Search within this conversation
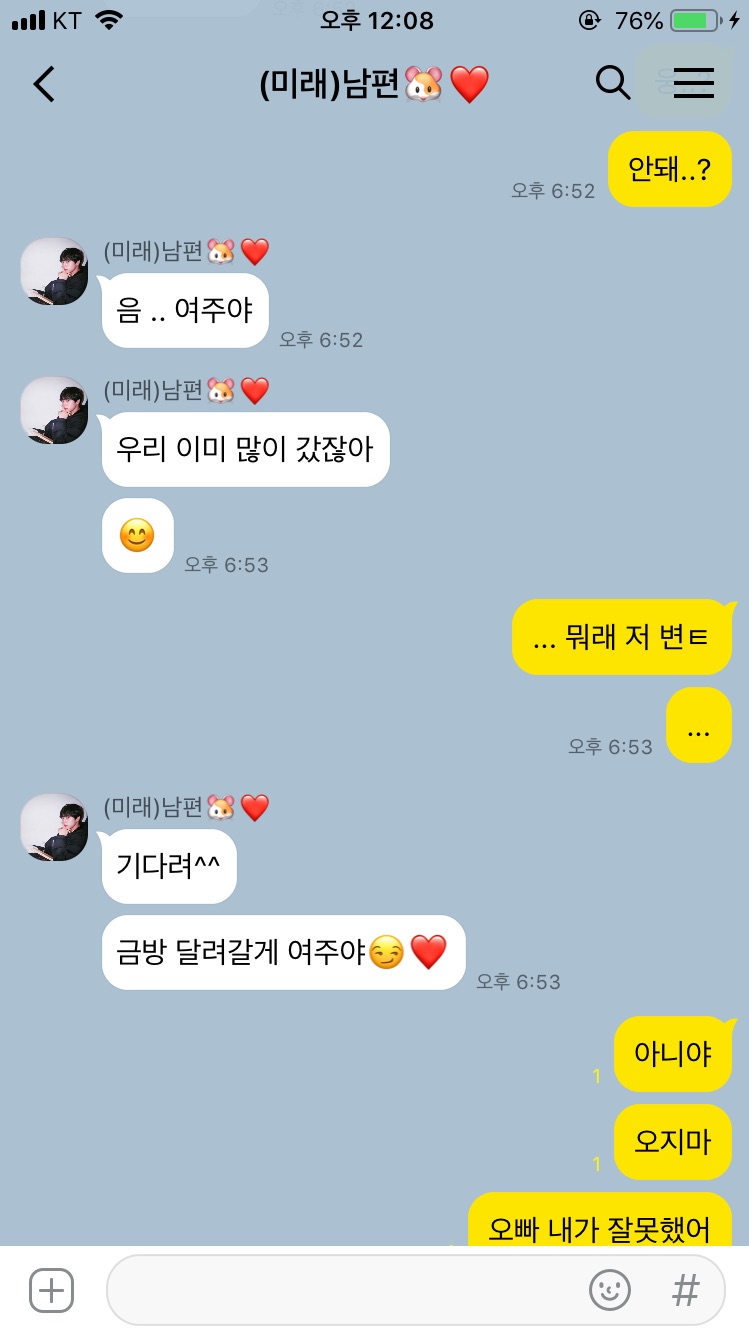The image size is (749, 1334). (612, 84)
